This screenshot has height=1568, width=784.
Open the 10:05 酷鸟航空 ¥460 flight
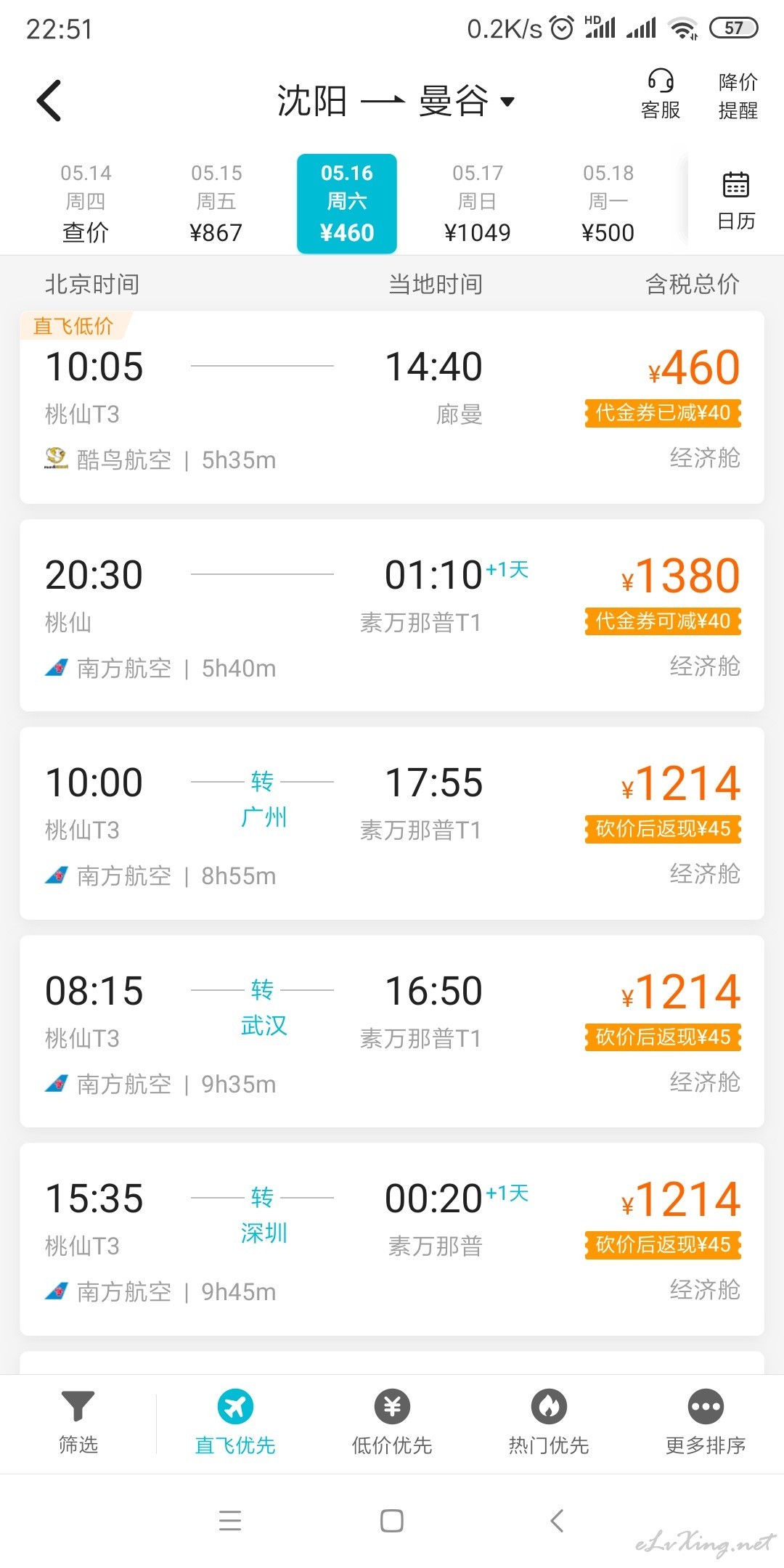392,407
